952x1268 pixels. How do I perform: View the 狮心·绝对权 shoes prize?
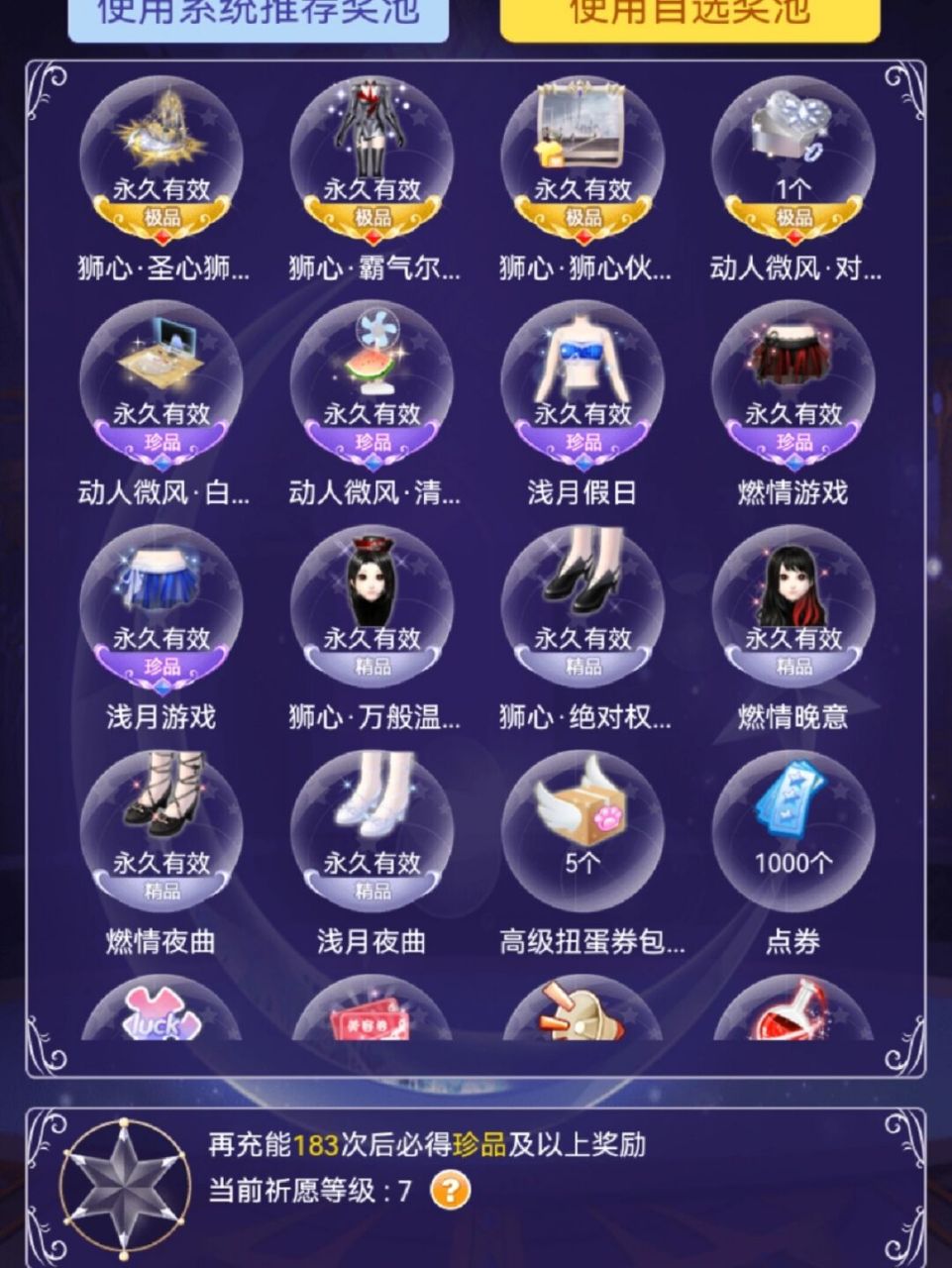coord(583,608)
